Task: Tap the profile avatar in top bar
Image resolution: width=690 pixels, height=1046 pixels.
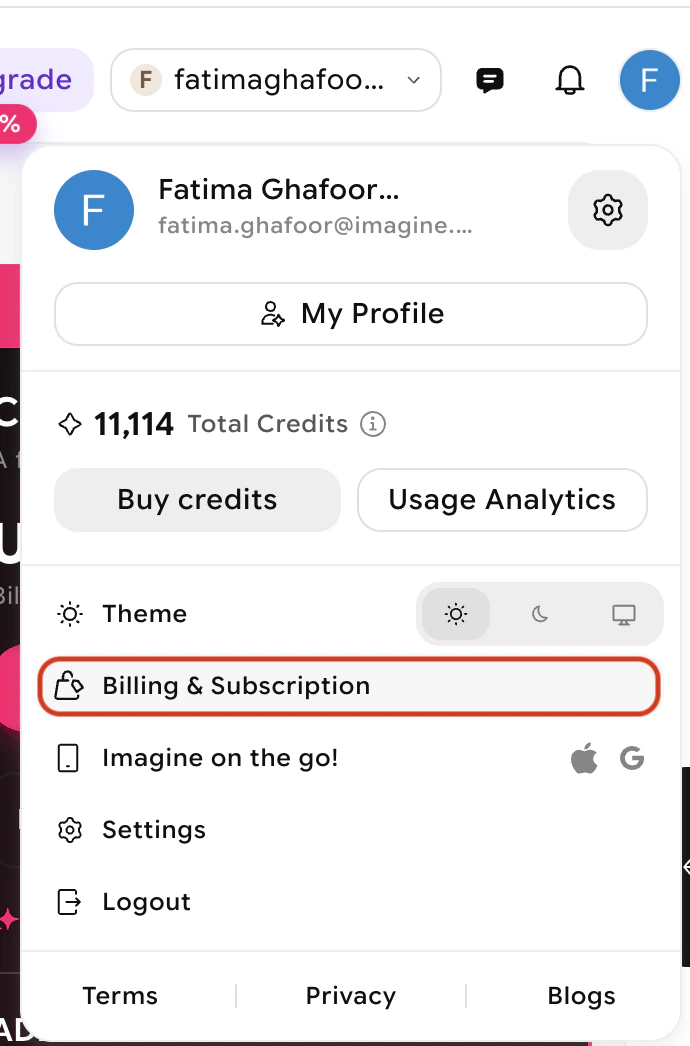Action: (649, 80)
